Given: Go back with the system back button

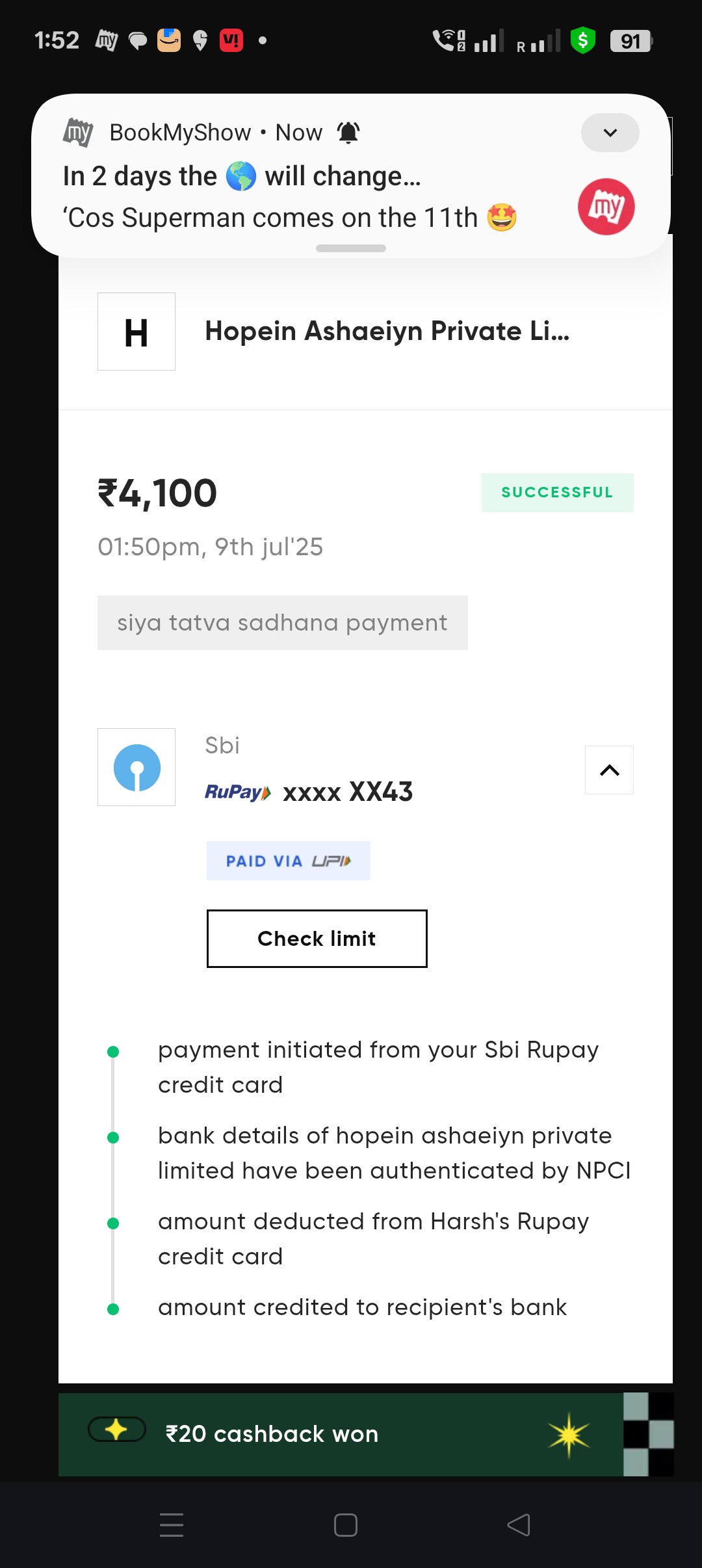Looking at the screenshot, I should [519, 1525].
